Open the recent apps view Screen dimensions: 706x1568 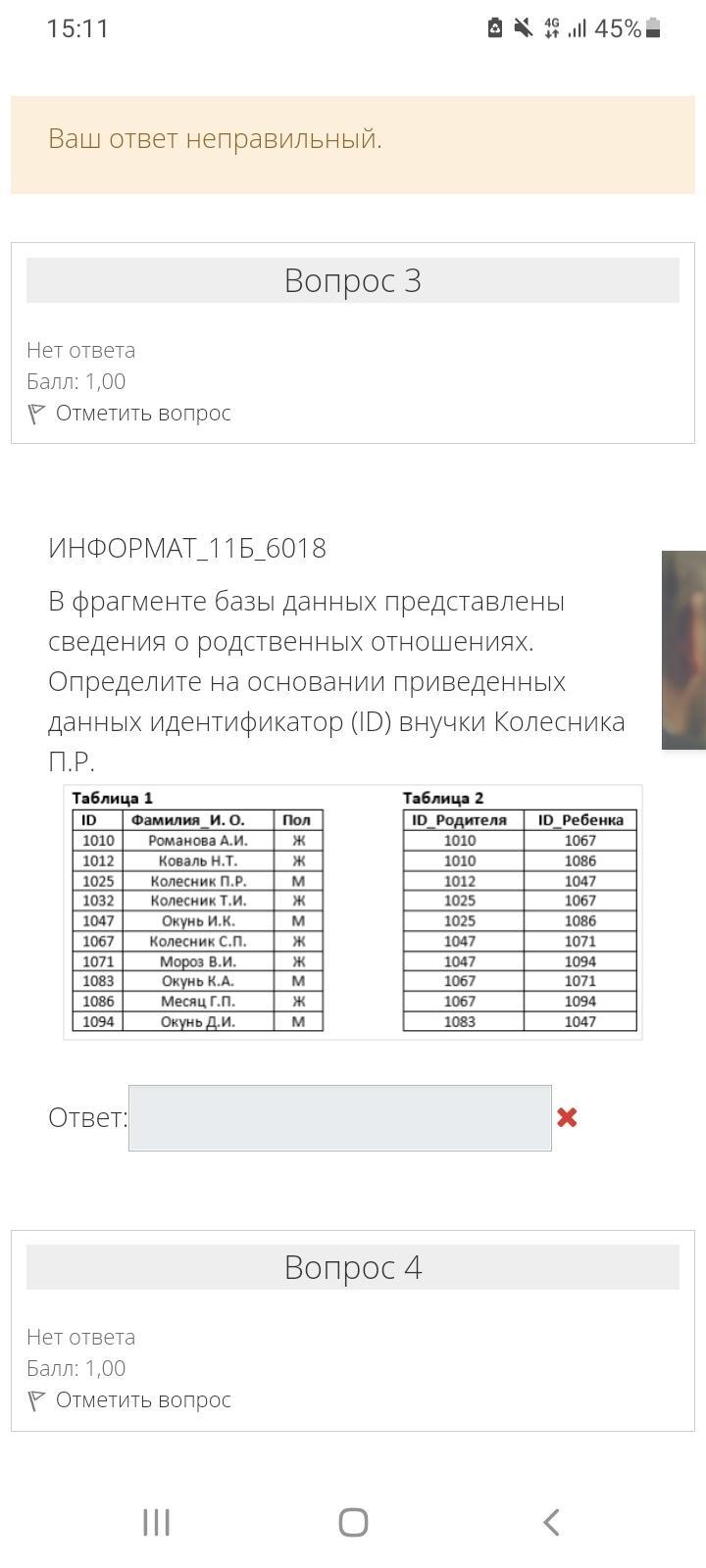pyautogui.click(x=156, y=1522)
